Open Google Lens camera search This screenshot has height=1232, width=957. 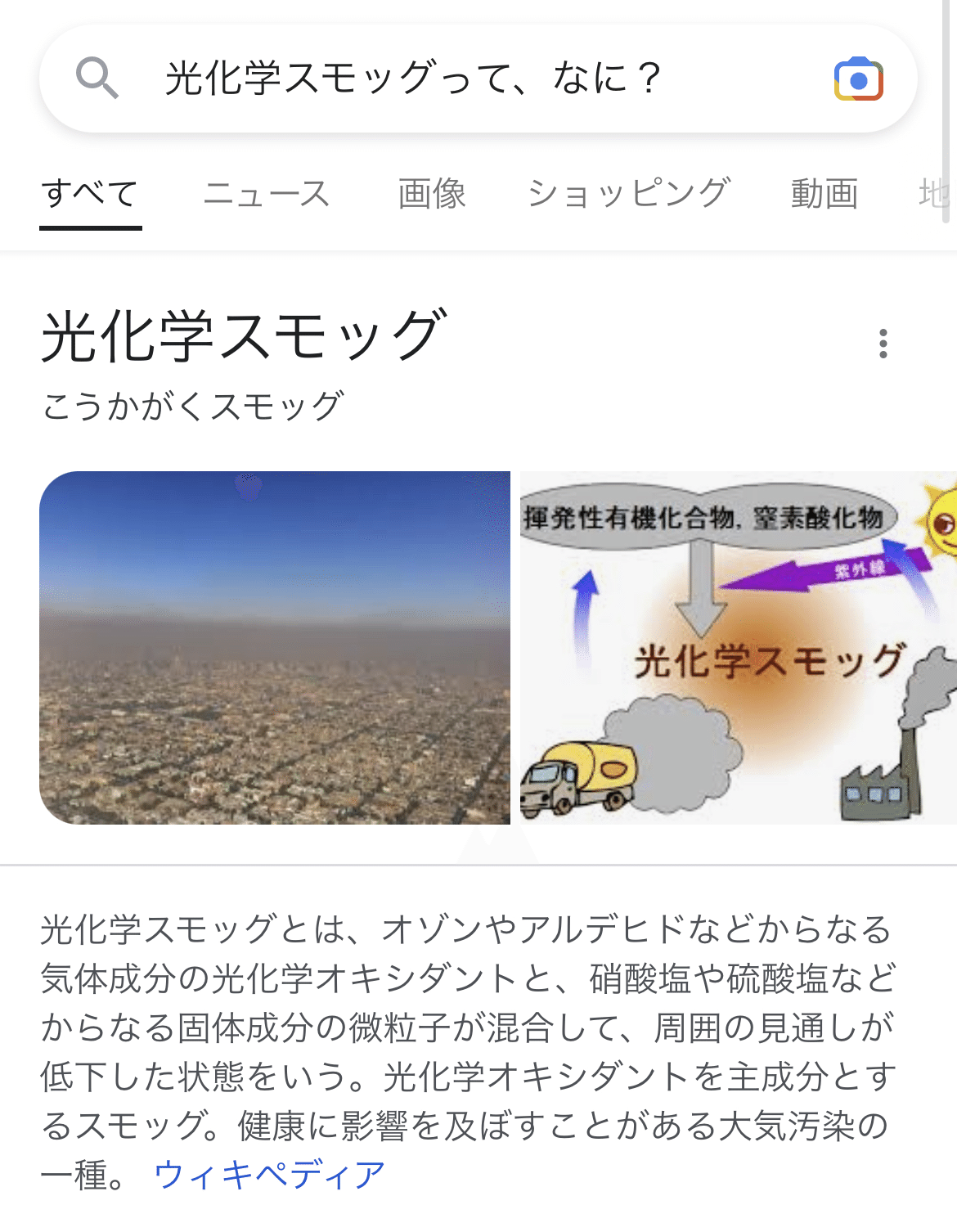tap(858, 79)
